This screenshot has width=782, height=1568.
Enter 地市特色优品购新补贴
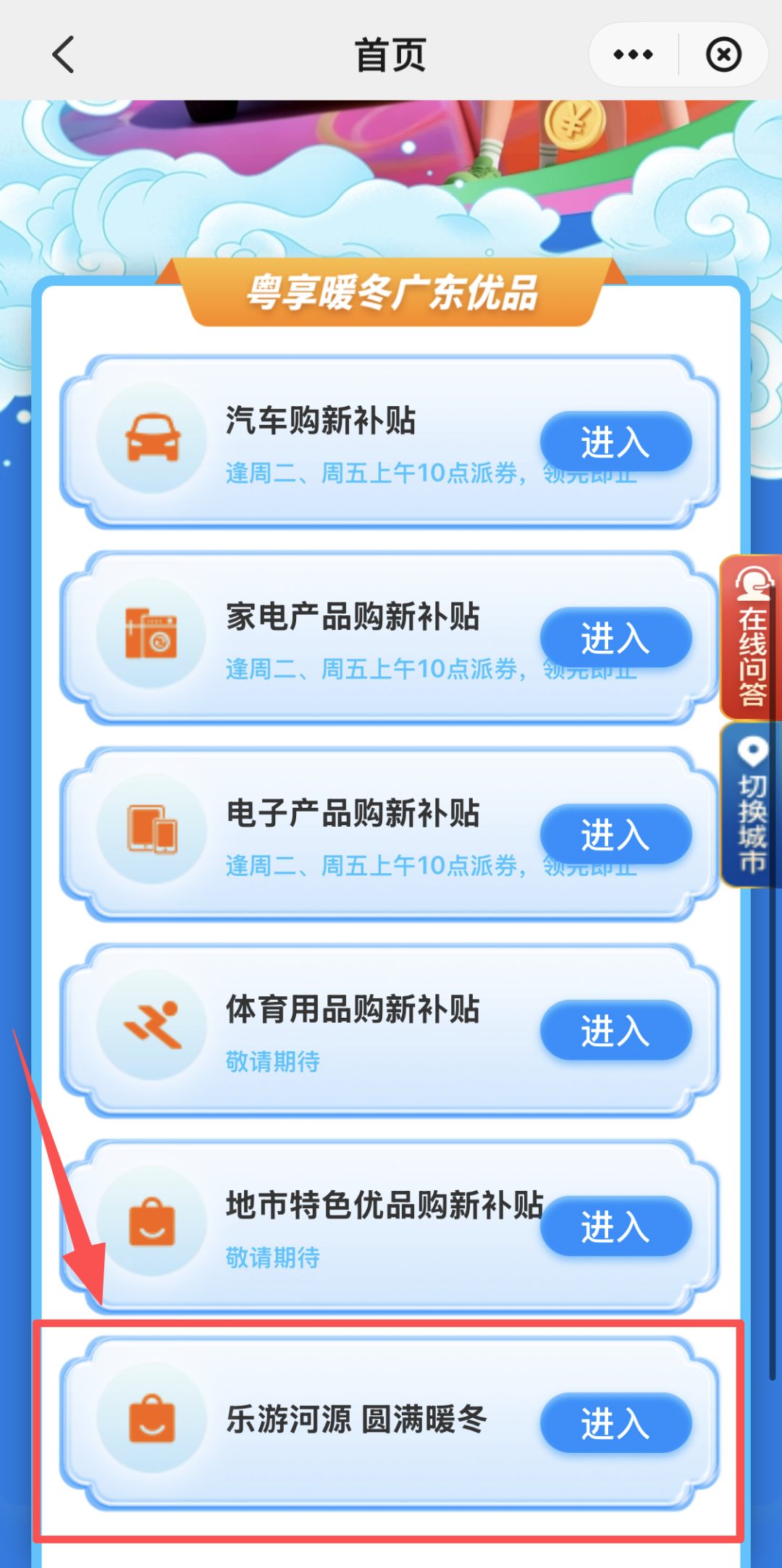(x=615, y=1226)
